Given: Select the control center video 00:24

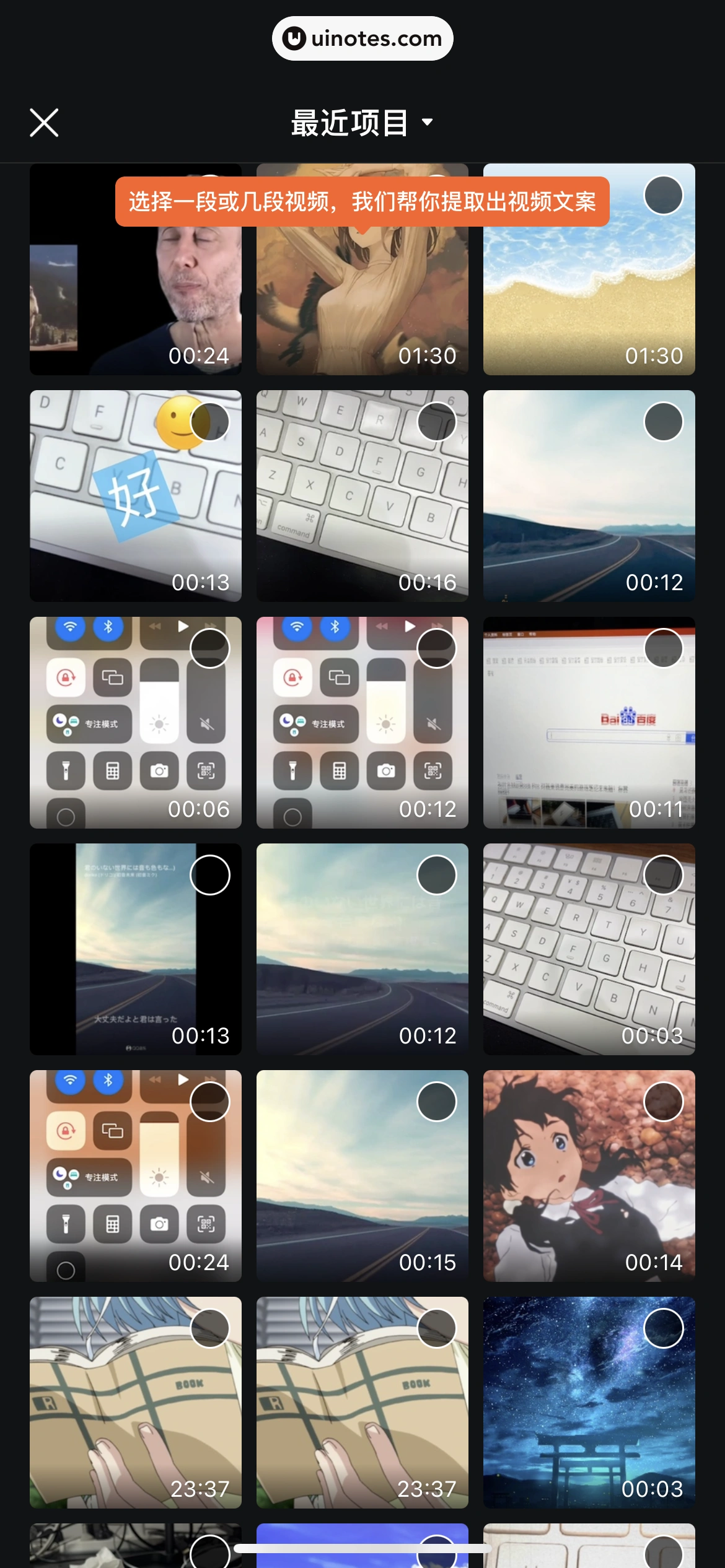Looking at the screenshot, I should pyautogui.click(x=210, y=1102).
